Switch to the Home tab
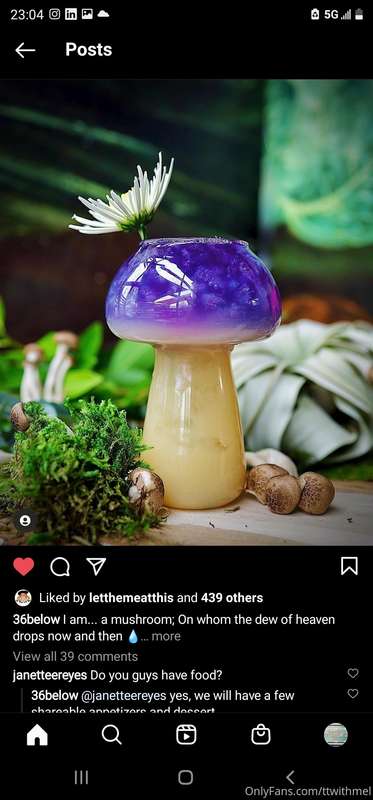The image size is (373, 800). pyautogui.click(x=37, y=735)
